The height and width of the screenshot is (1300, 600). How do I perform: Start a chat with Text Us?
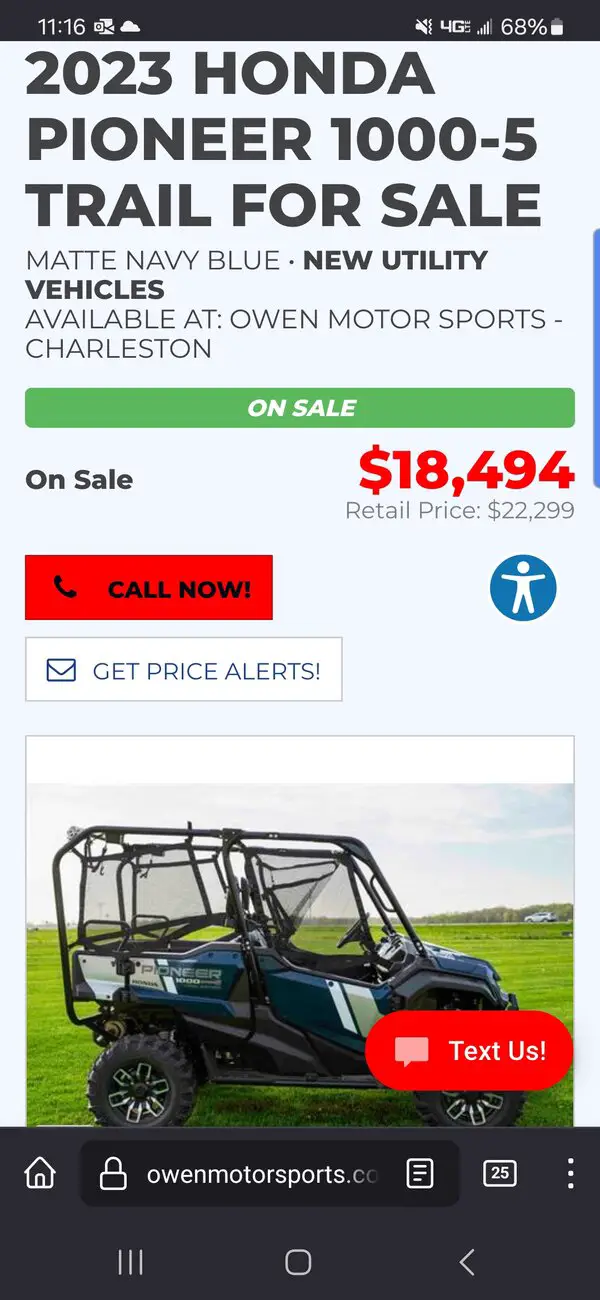pos(469,1050)
